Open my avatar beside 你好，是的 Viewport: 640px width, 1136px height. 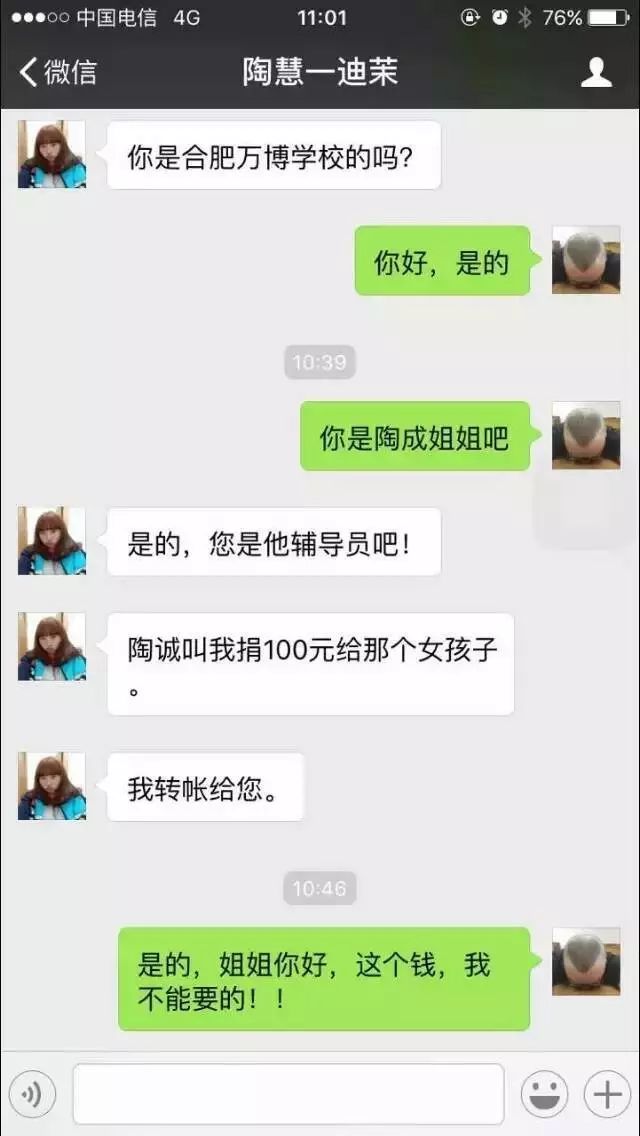tap(586, 260)
